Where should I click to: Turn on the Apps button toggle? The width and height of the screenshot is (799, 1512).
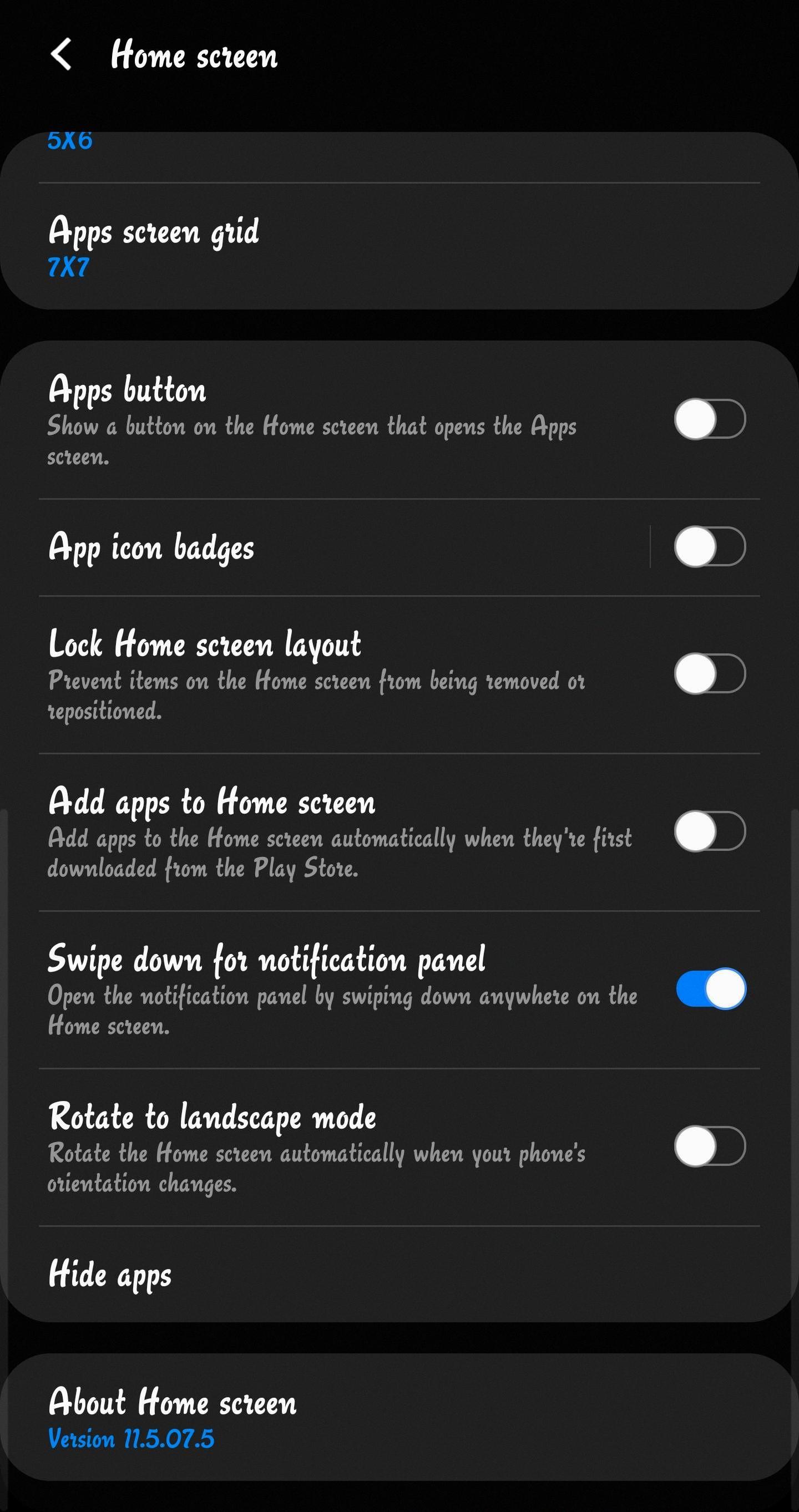click(x=709, y=419)
